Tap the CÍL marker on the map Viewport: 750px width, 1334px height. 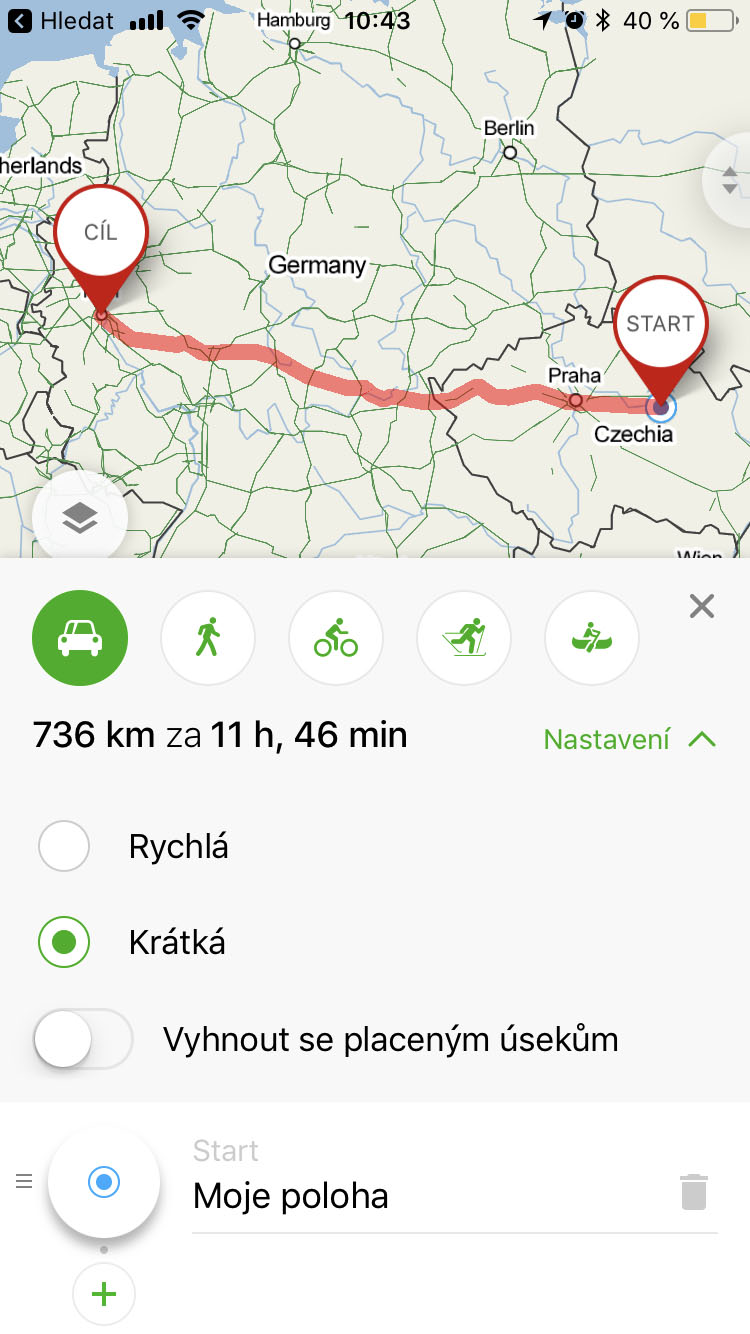point(100,232)
